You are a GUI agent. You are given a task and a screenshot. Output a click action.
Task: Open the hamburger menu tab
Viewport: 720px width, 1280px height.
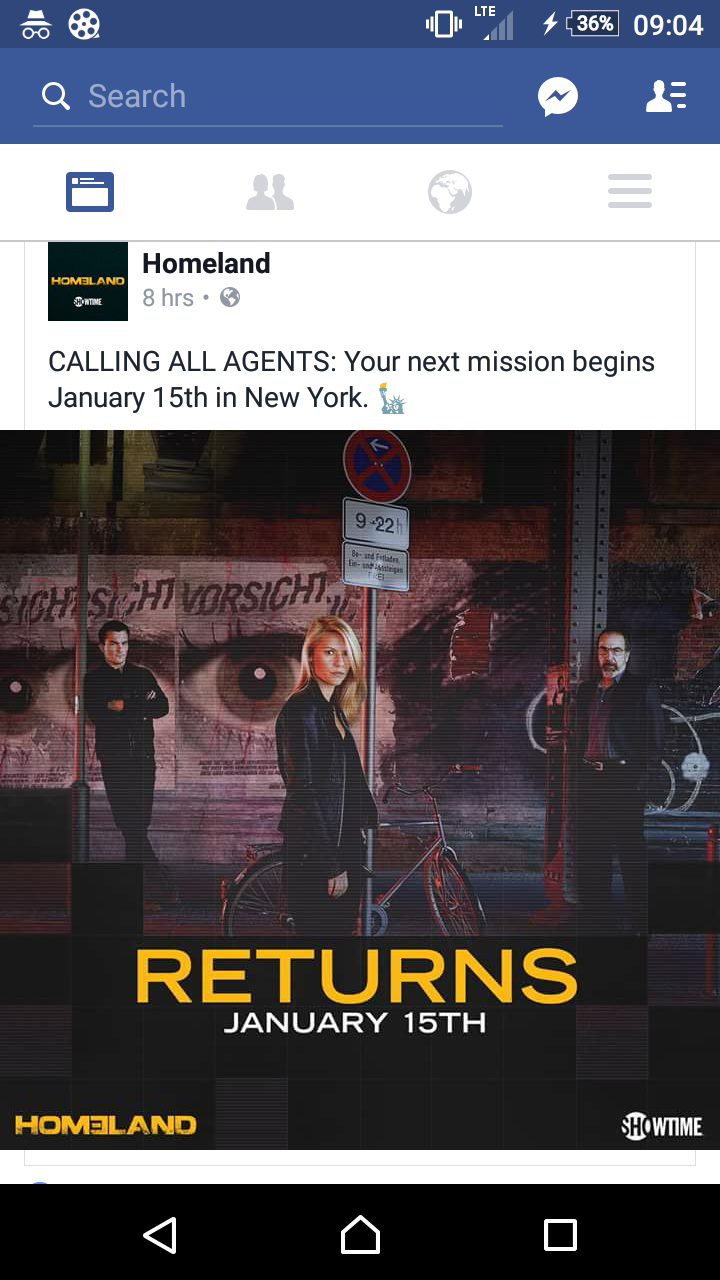tap(630, 192)
